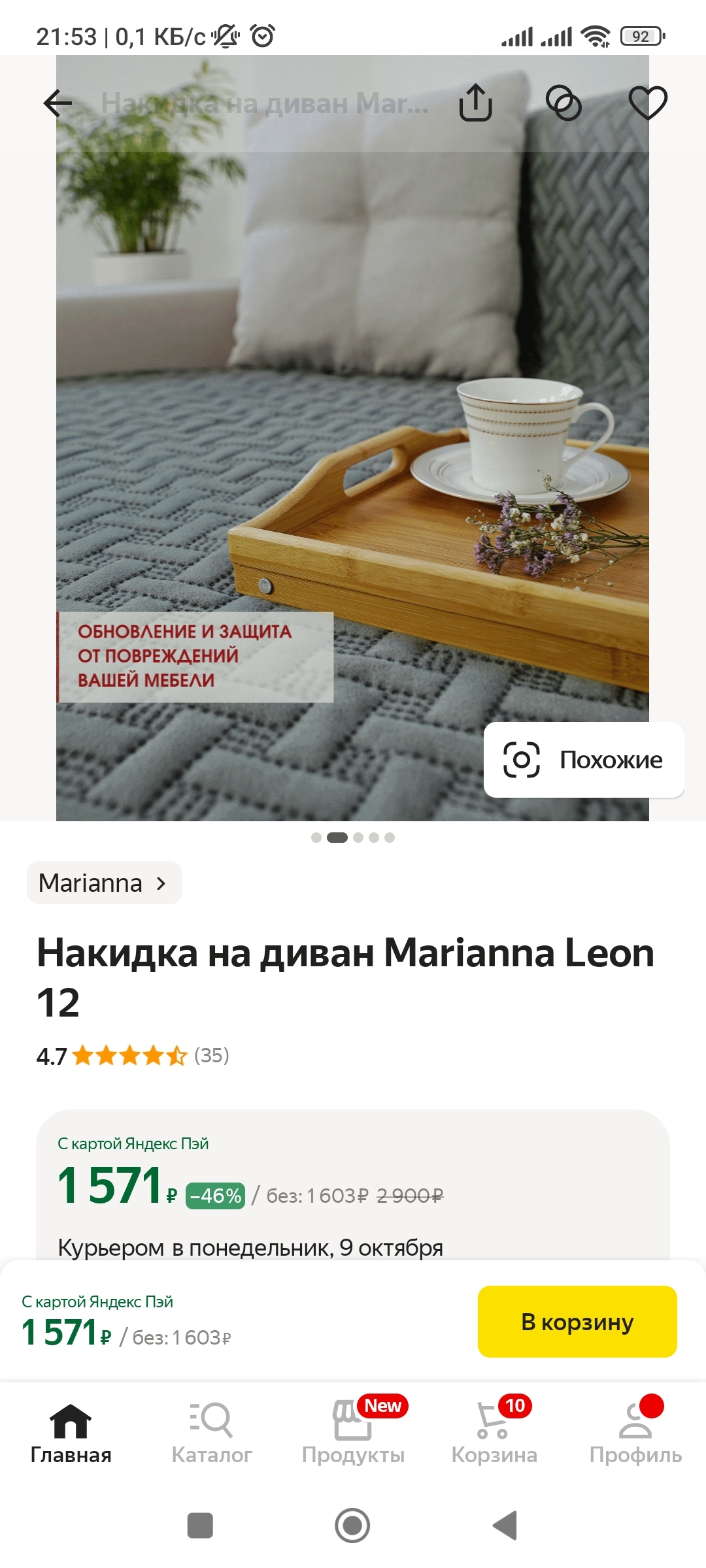
Task: Share this sofa cover product
Action: point(475,103)
